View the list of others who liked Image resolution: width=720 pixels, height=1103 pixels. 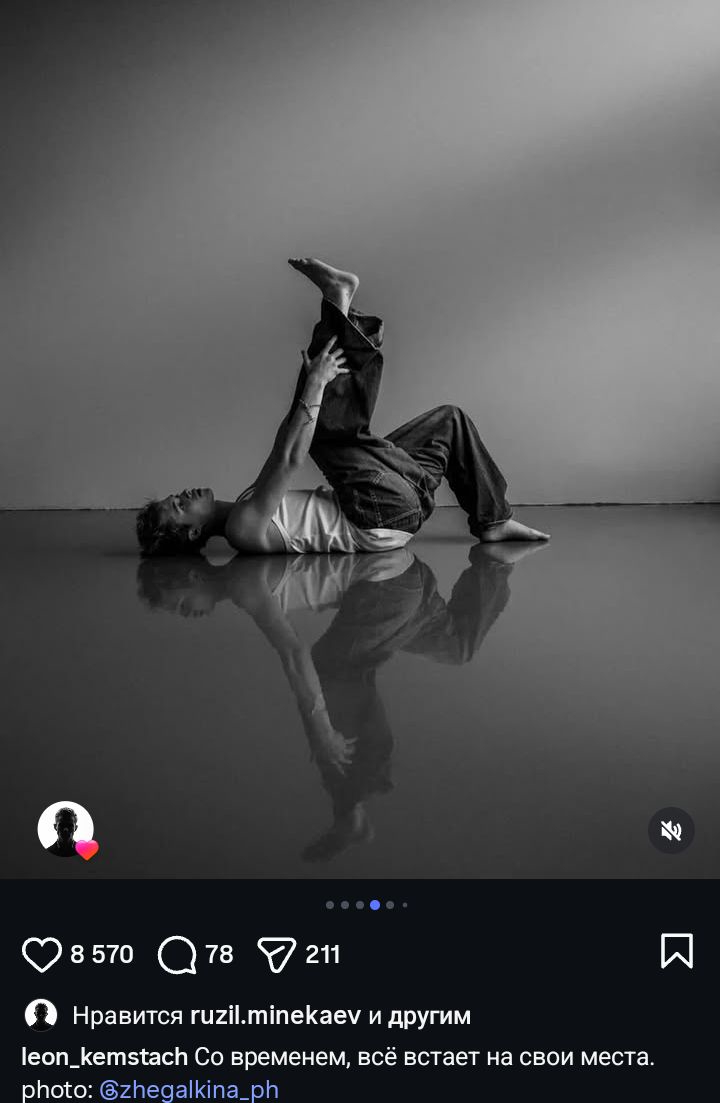click(429, 1016)
